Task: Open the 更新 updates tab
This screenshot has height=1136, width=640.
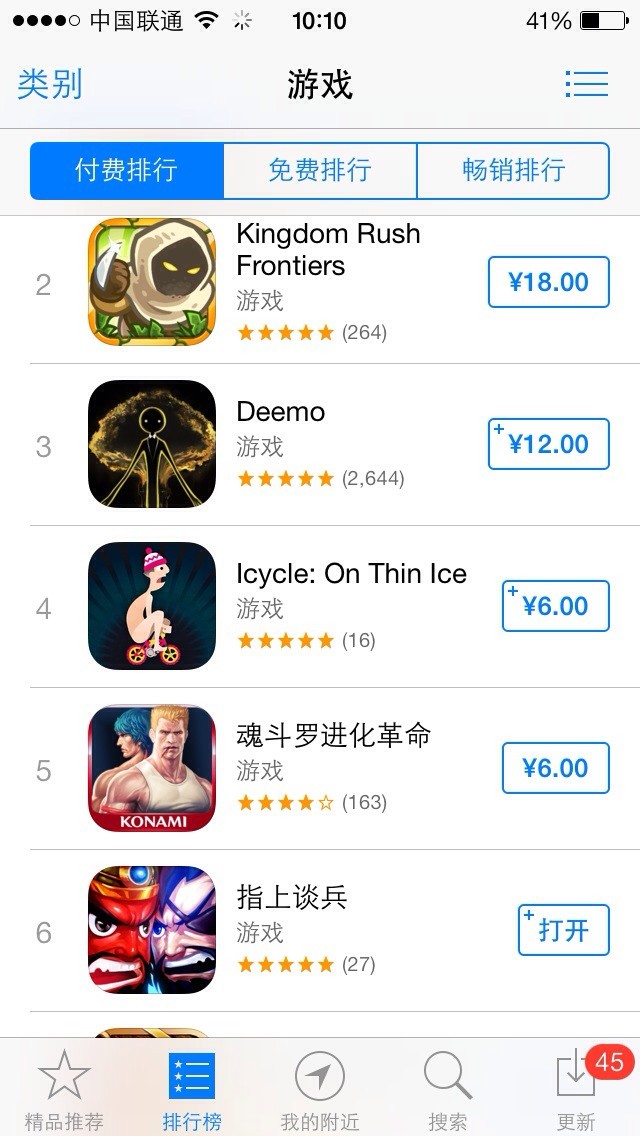Action: pos(576,1090)
